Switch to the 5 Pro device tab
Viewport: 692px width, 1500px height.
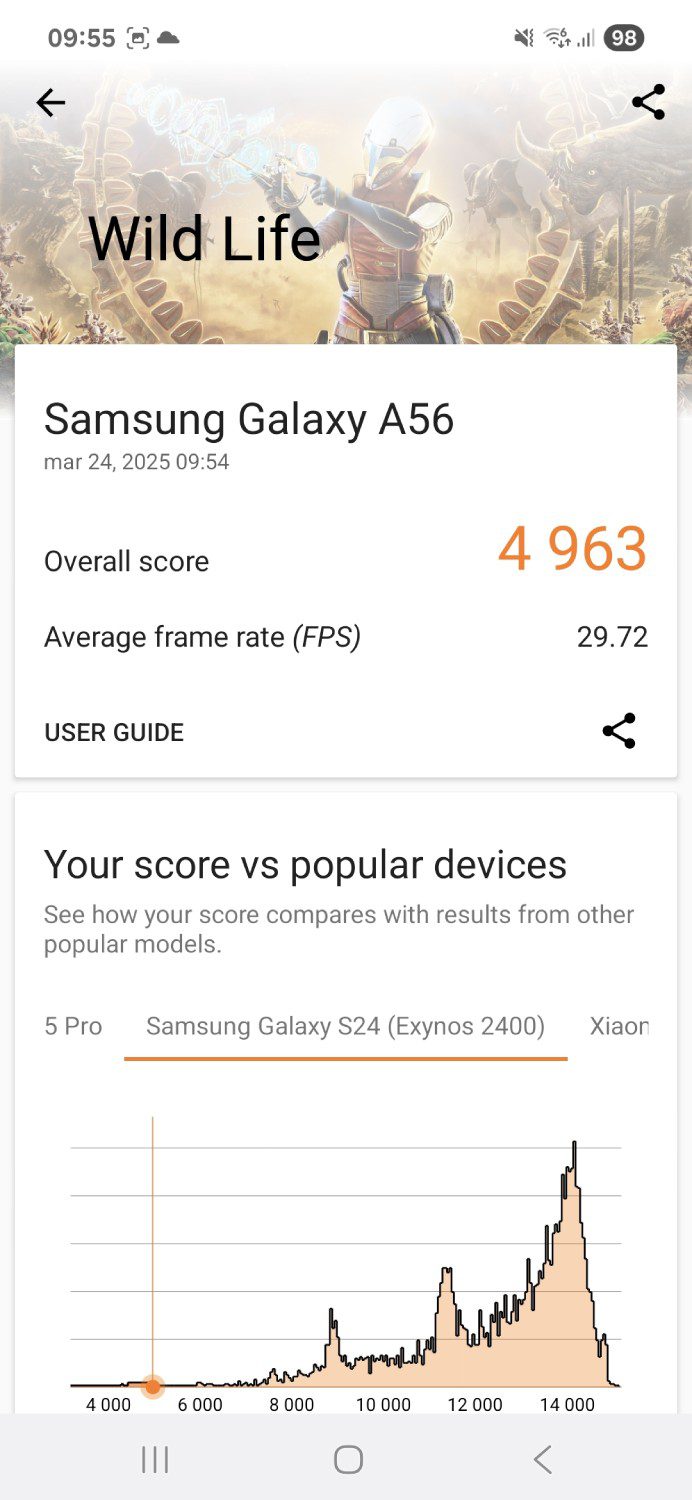click(73, 1026)
